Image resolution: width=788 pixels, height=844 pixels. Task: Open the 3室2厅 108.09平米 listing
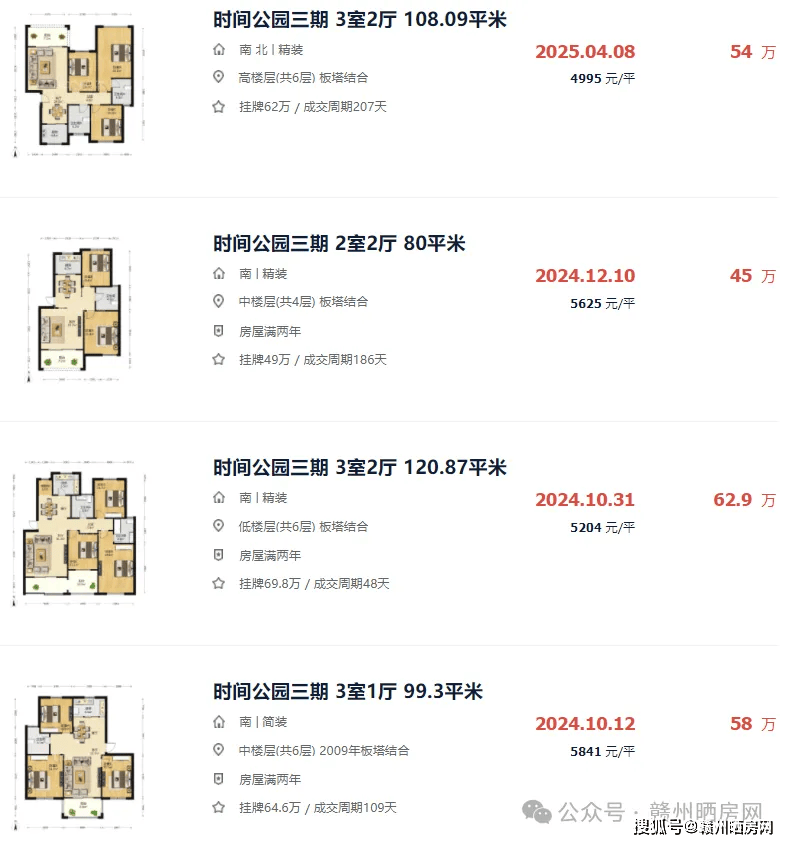click(x=359, y=20)
